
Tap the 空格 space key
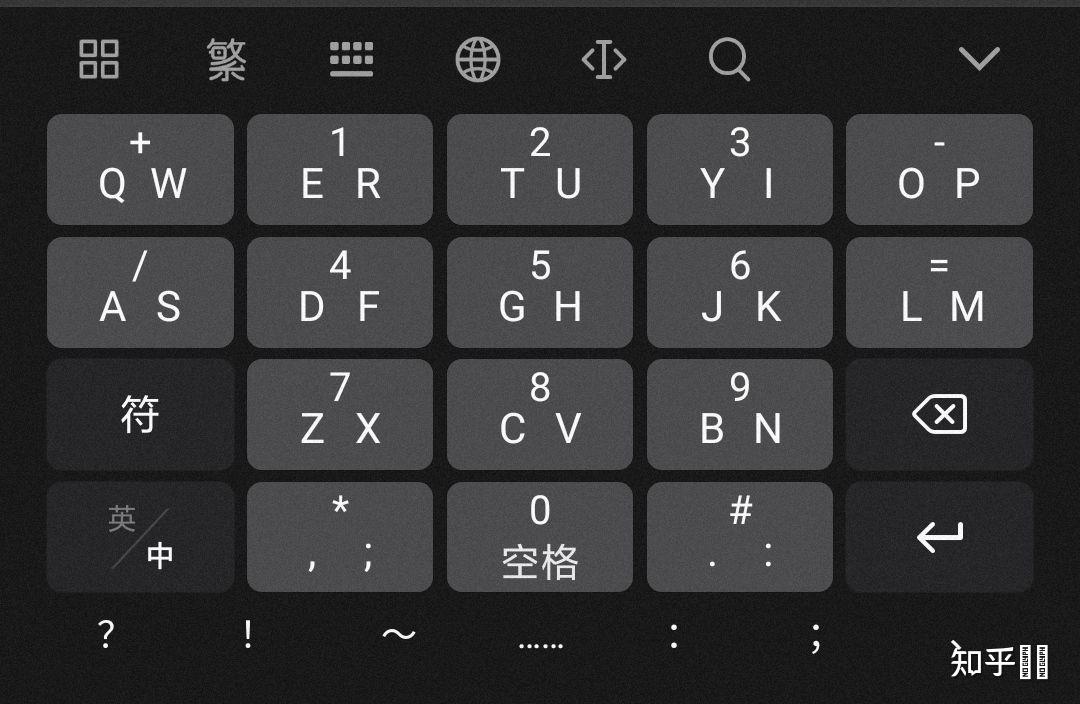click(x=540, y=537)
